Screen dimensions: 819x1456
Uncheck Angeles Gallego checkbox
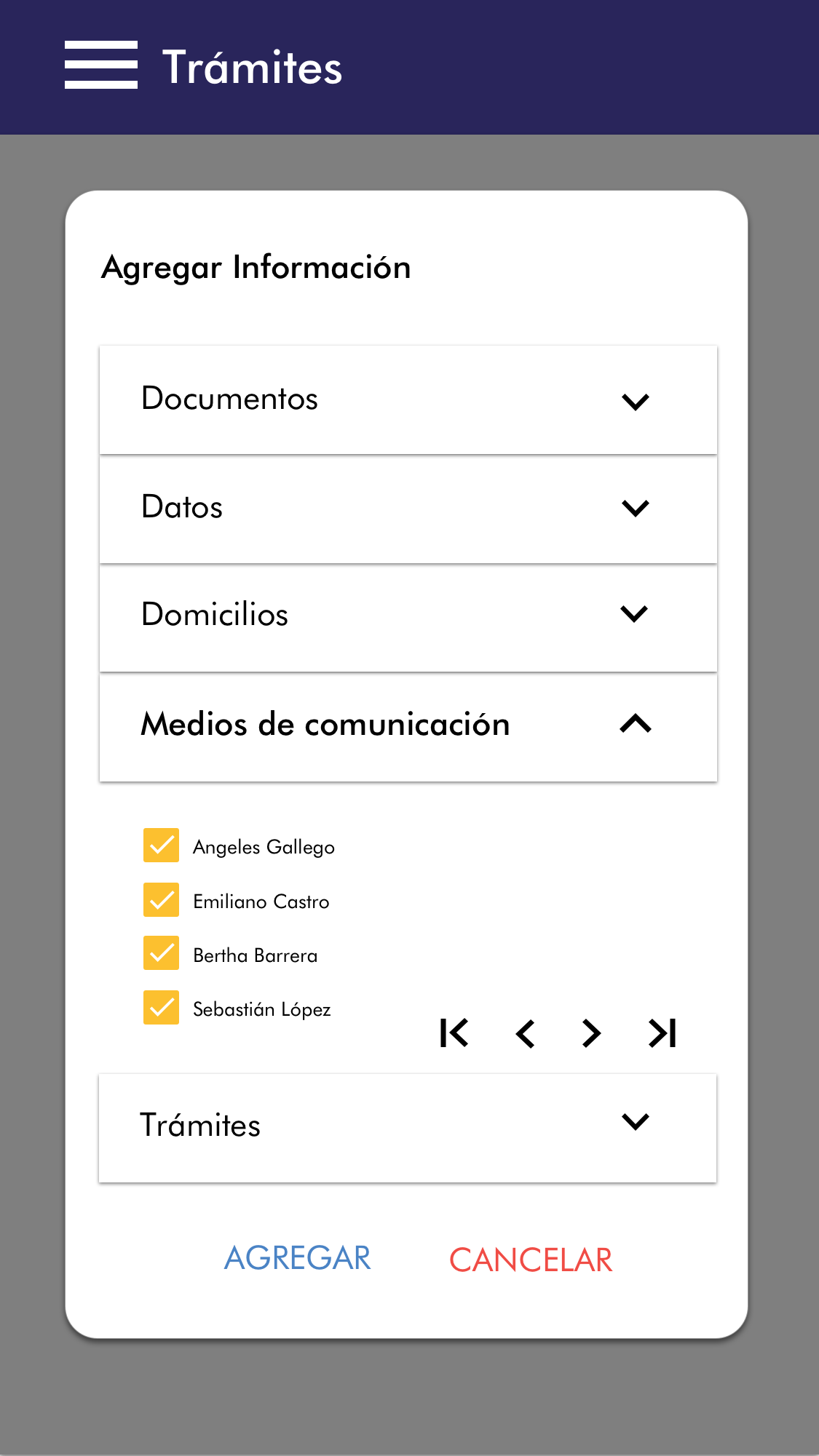pos(162,846)
